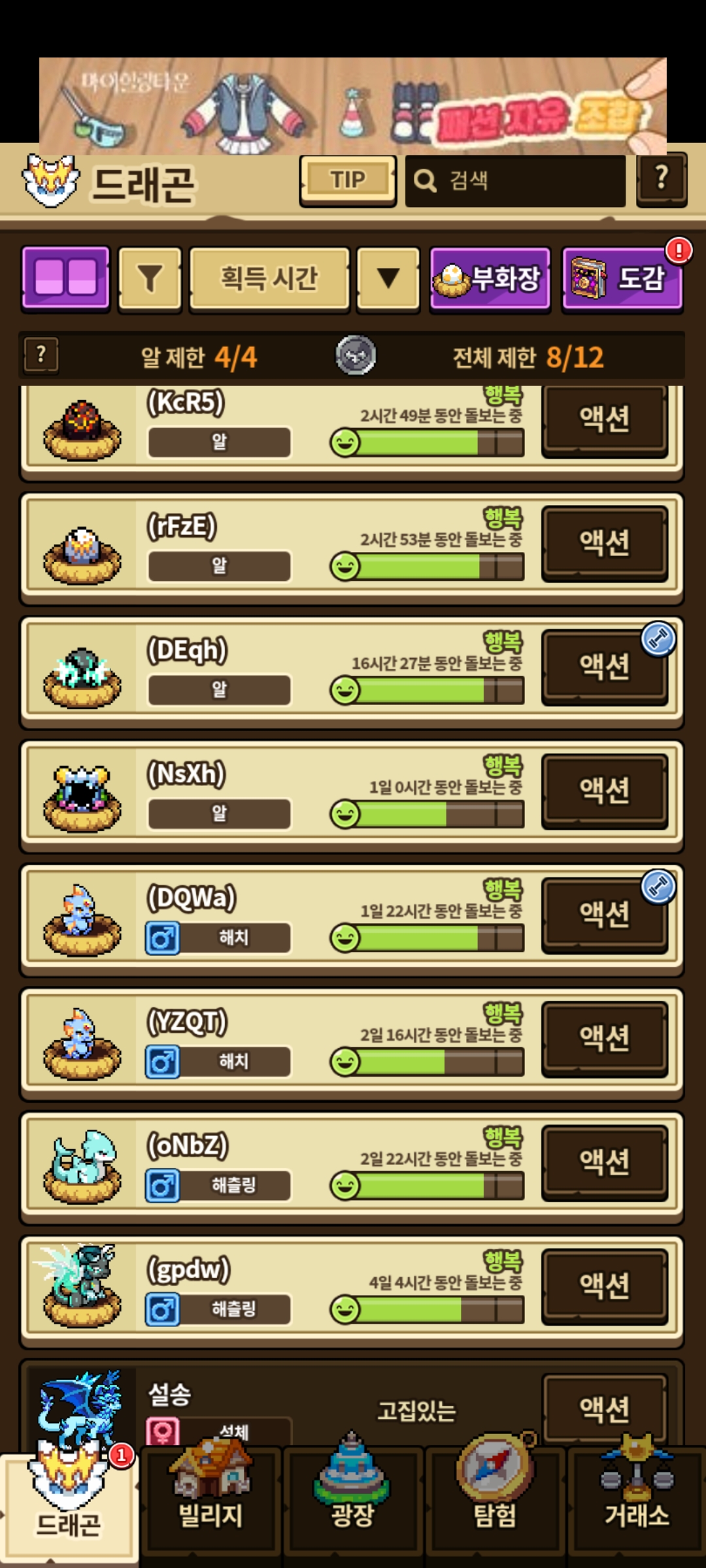Select the 획득 시간 sort option

point(269,279)
